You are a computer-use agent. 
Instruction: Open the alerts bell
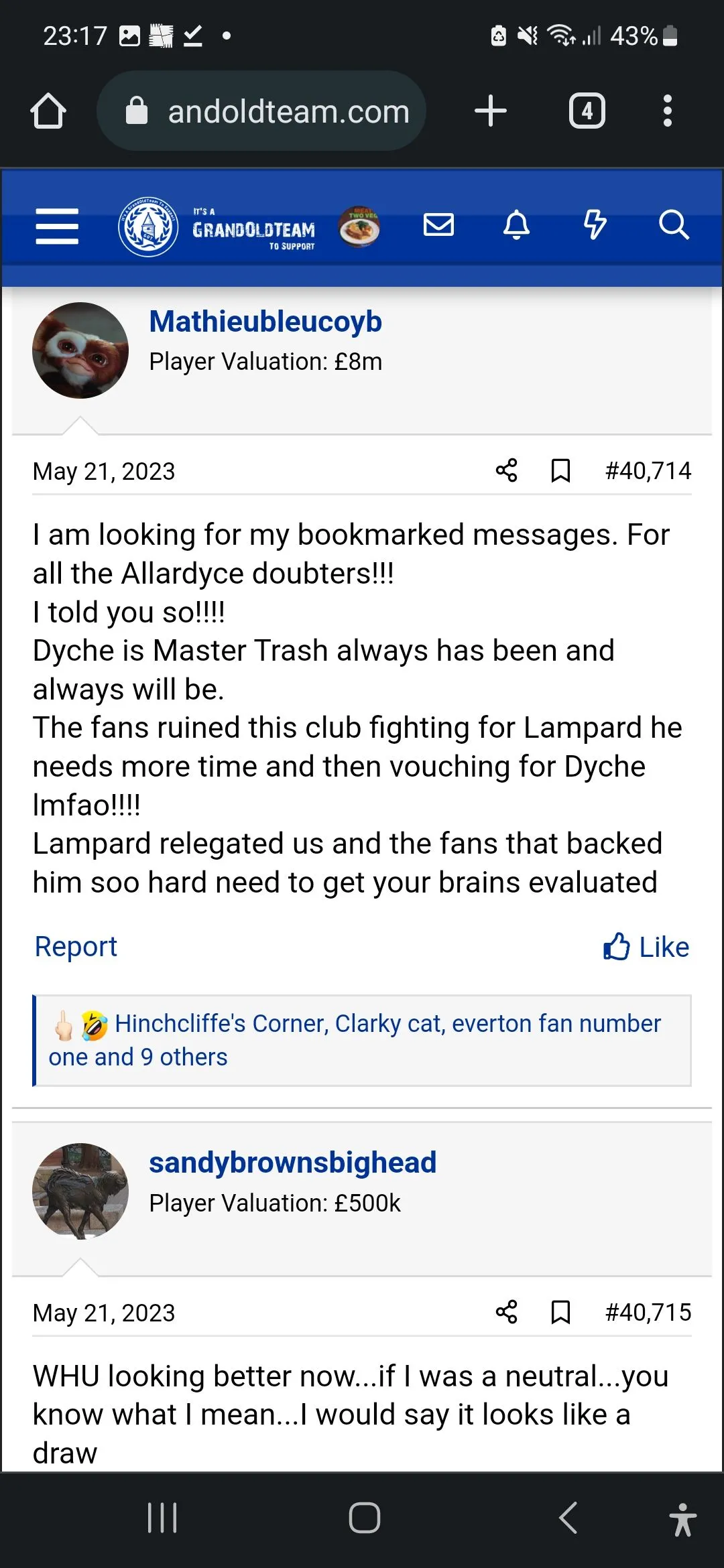[x=517, y=224]
